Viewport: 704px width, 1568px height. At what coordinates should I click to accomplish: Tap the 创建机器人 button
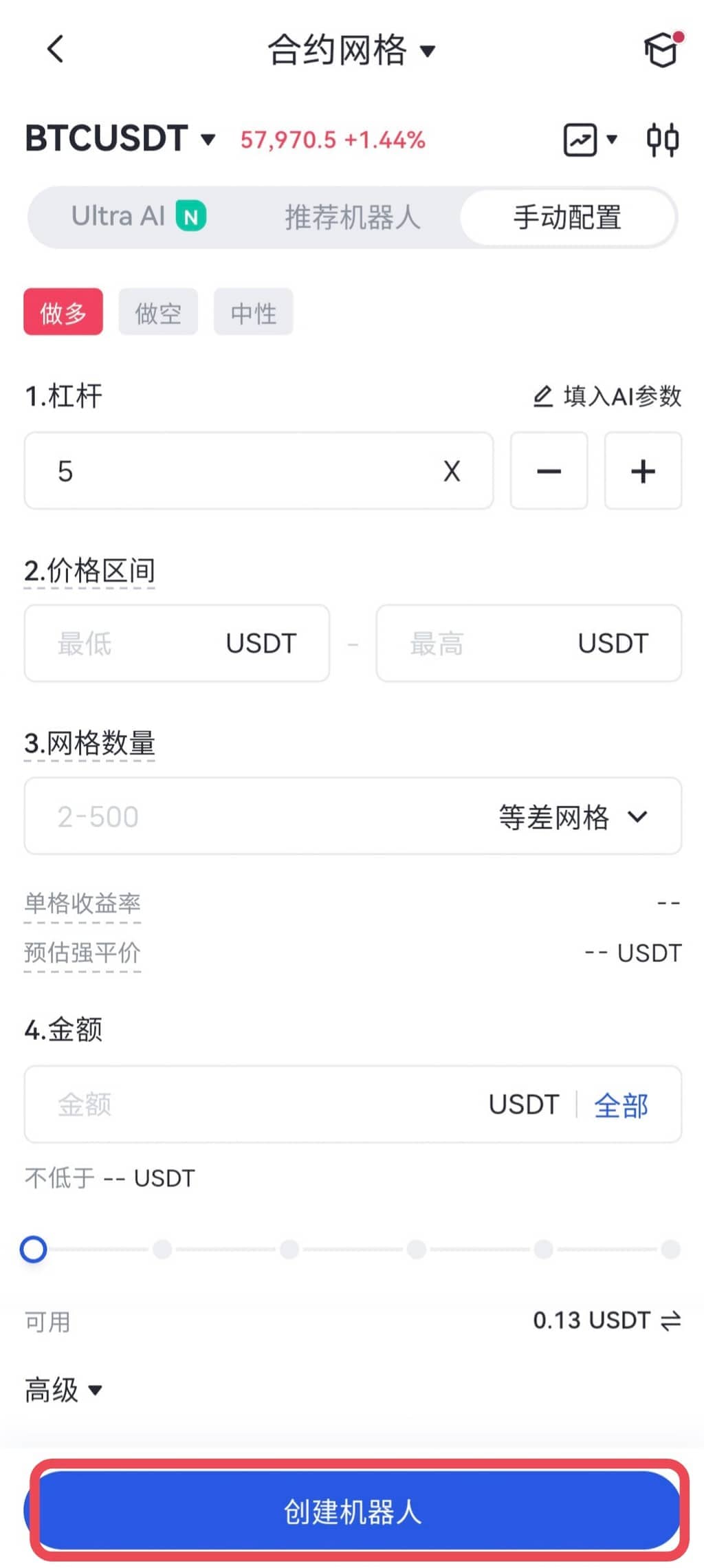click(352, 1512)
